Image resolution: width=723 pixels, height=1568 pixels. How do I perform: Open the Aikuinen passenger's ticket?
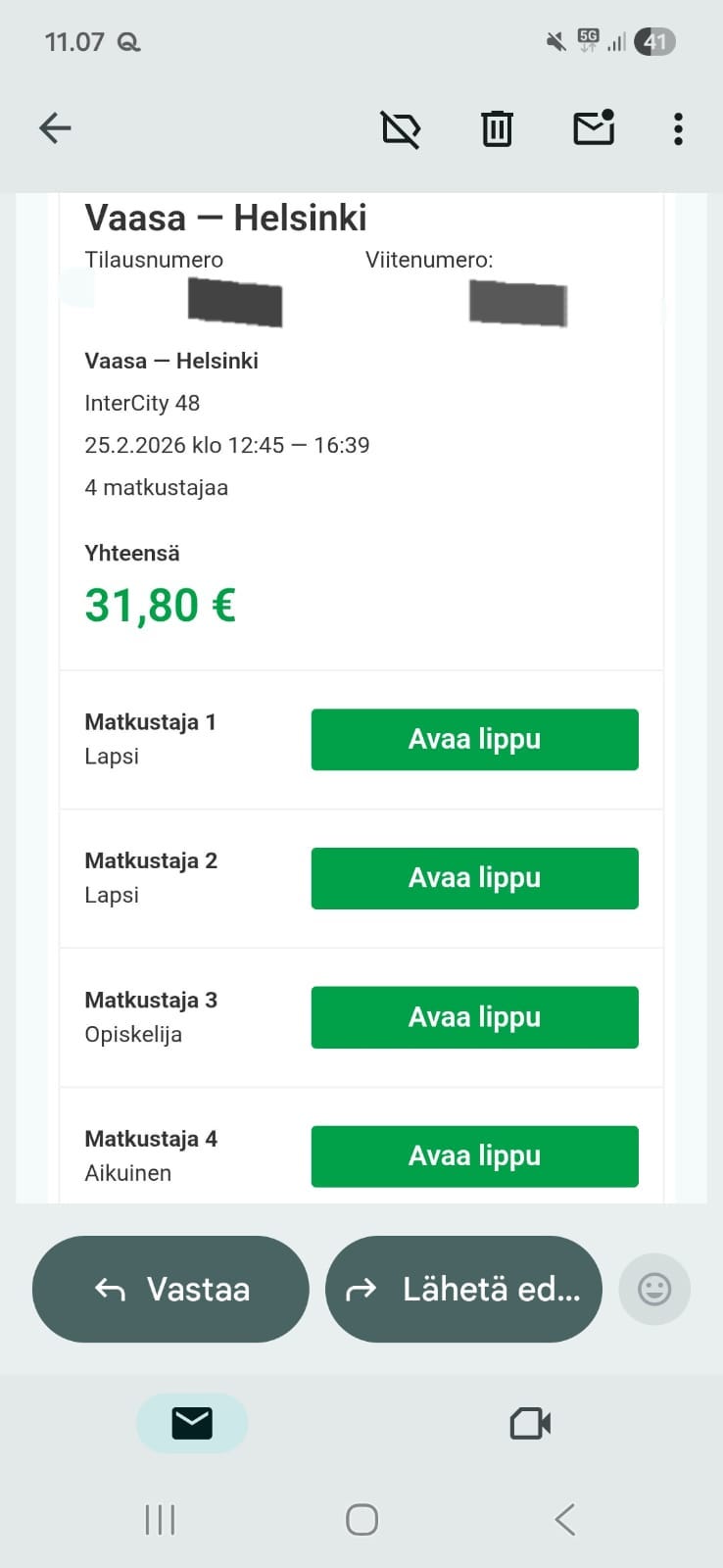(x=473, y=1156)
